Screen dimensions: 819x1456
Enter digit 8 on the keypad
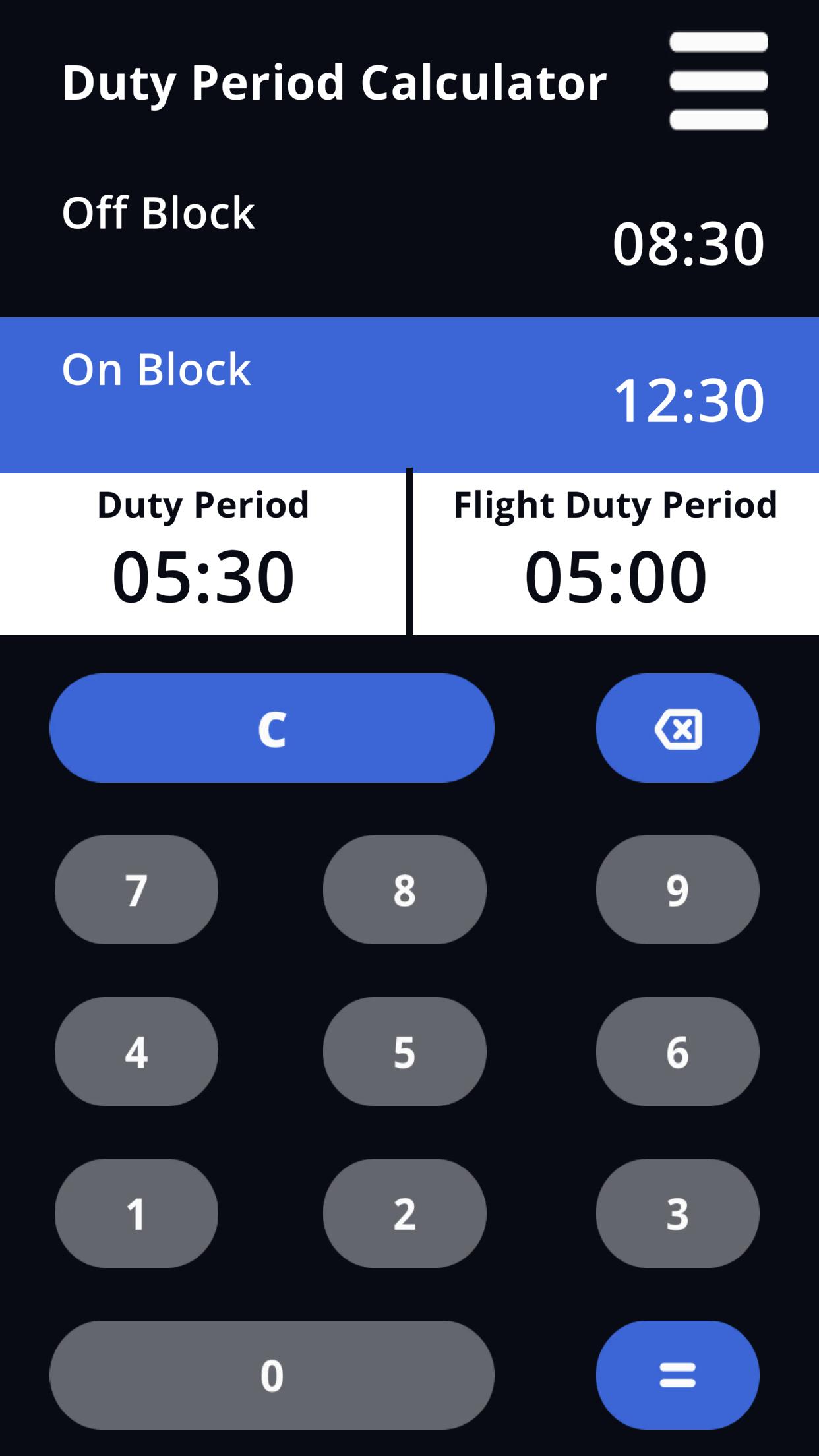404,890
